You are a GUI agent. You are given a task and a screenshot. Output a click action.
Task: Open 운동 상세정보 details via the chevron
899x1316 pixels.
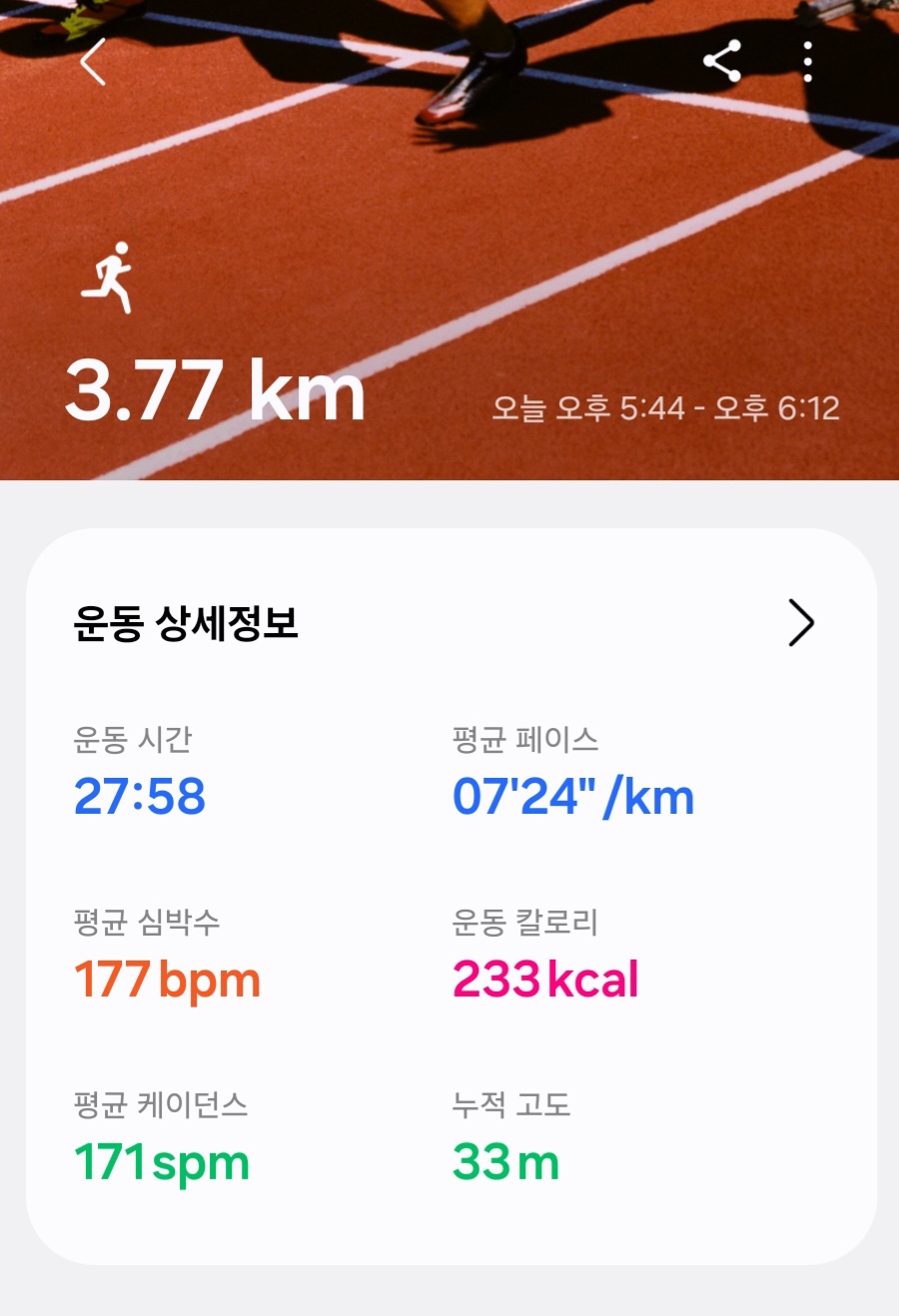pos(800,623)
